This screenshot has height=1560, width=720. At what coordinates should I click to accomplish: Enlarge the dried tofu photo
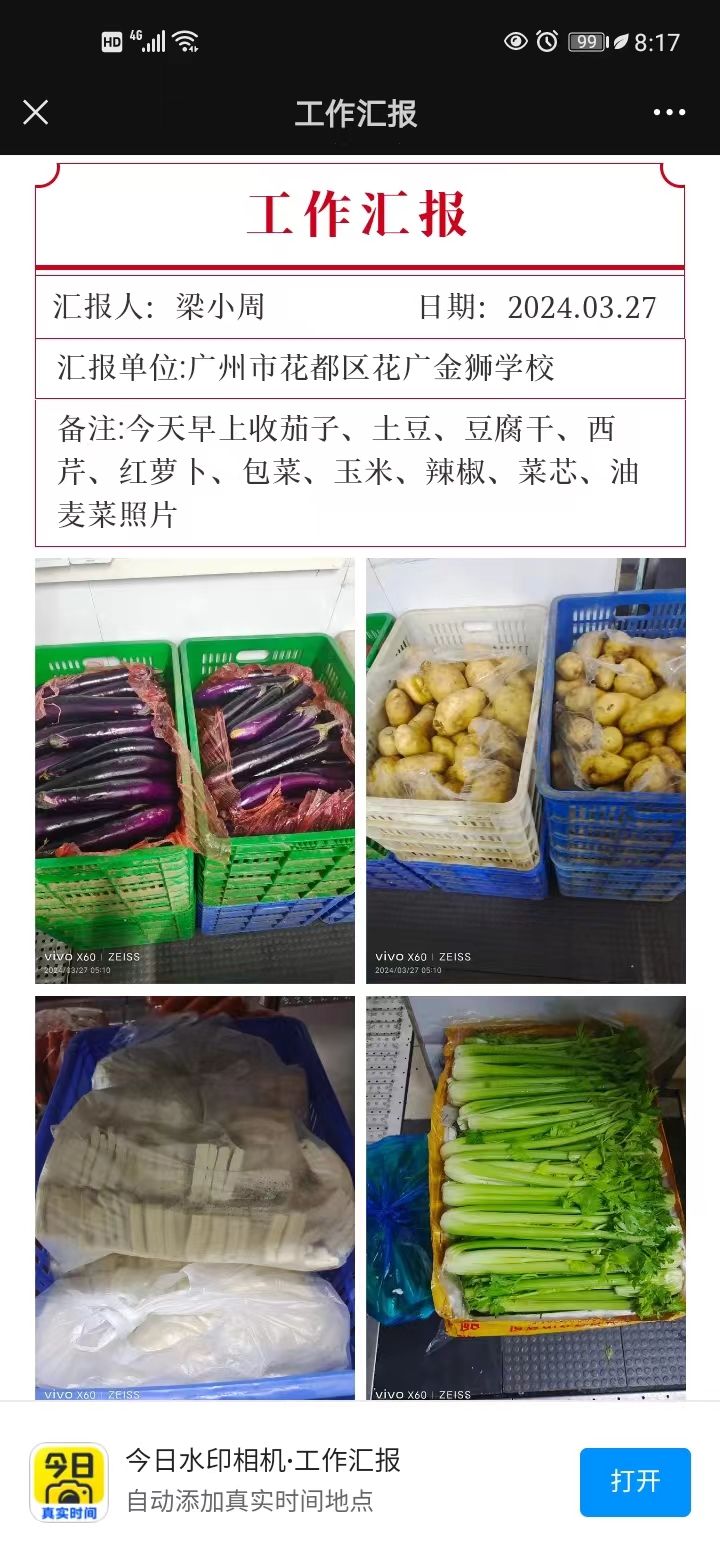tap(195, 1197)
